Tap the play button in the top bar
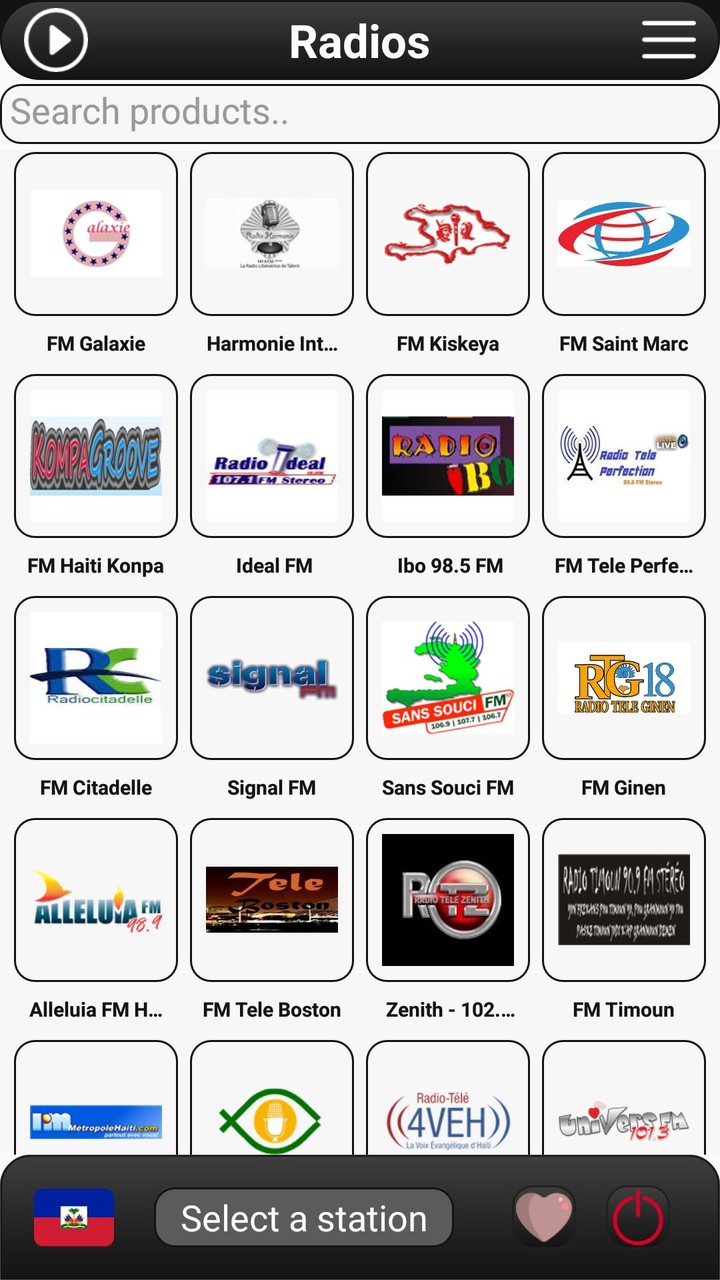 (55, 40)
